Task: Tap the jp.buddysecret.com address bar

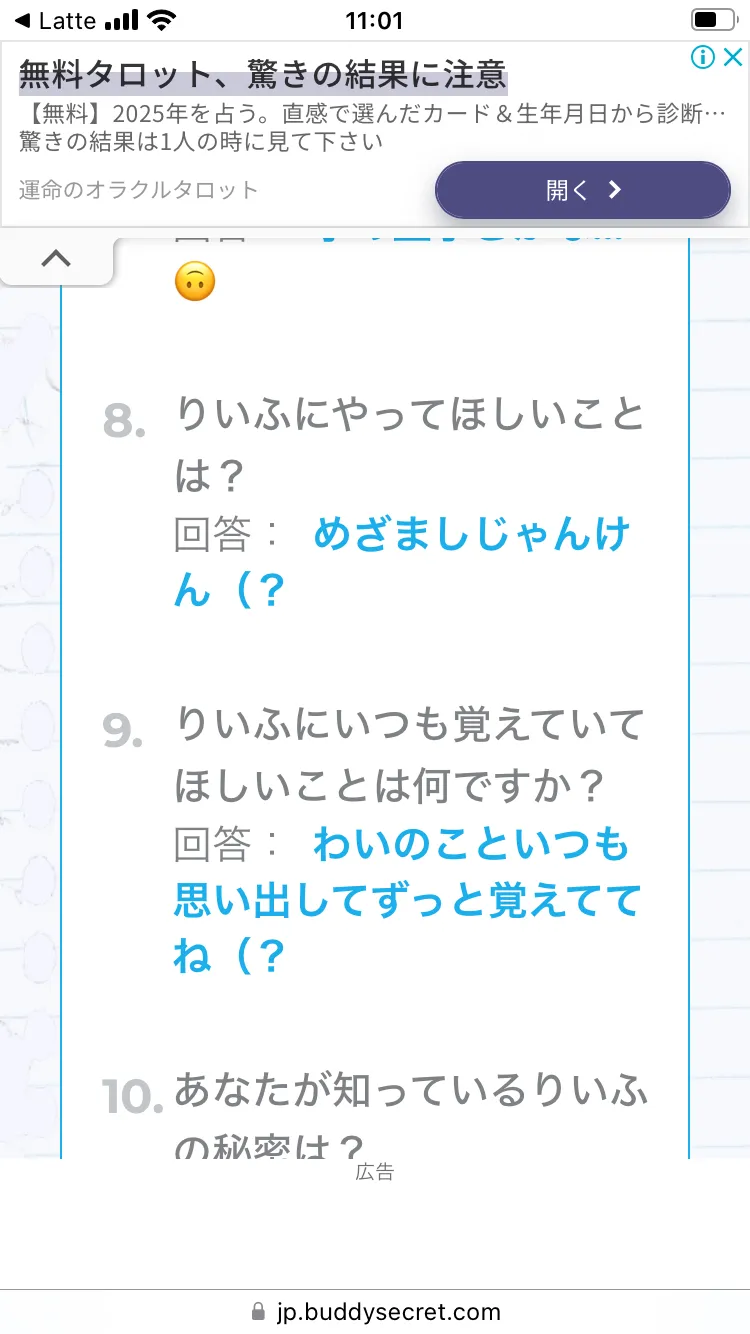Action: [x=375, y=1311]
